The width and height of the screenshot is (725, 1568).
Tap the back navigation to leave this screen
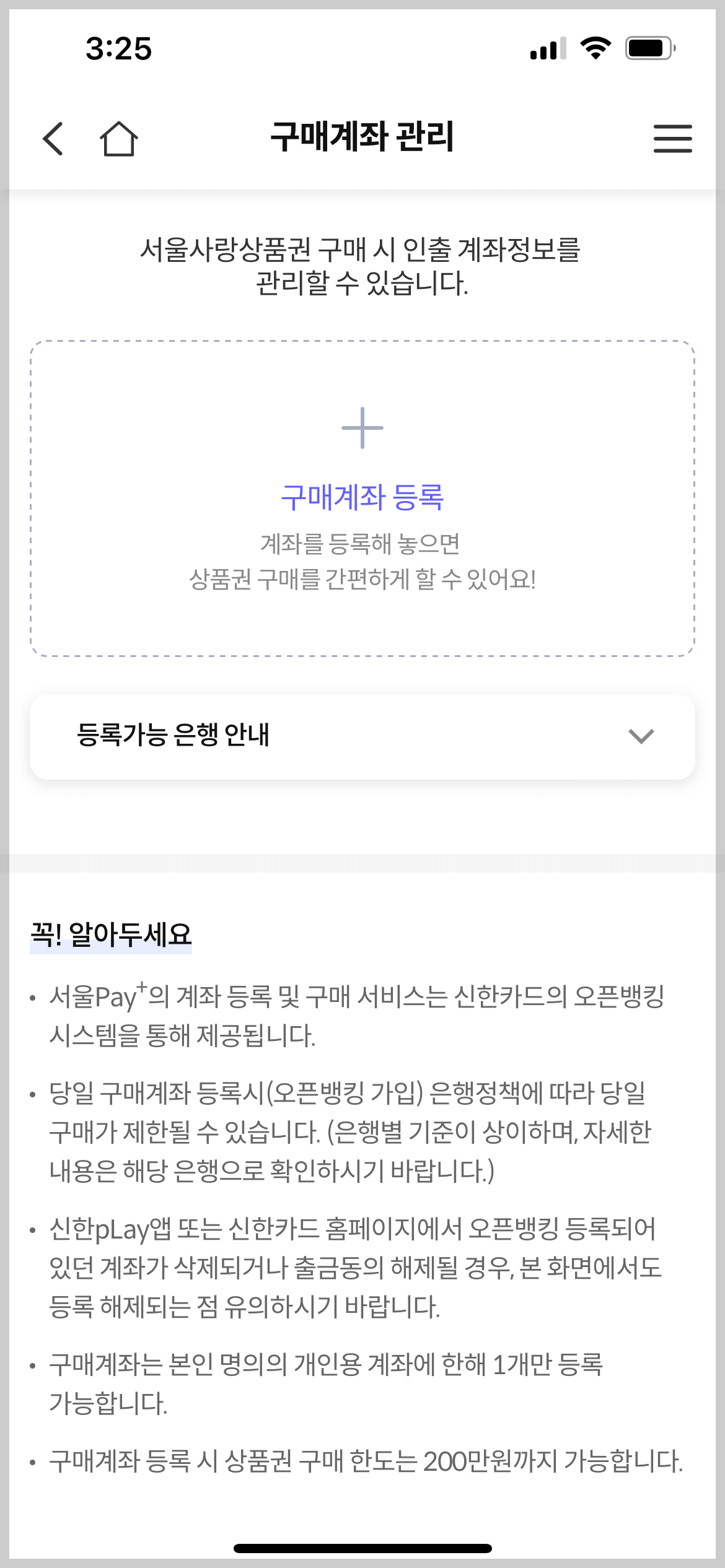[54, 139]
